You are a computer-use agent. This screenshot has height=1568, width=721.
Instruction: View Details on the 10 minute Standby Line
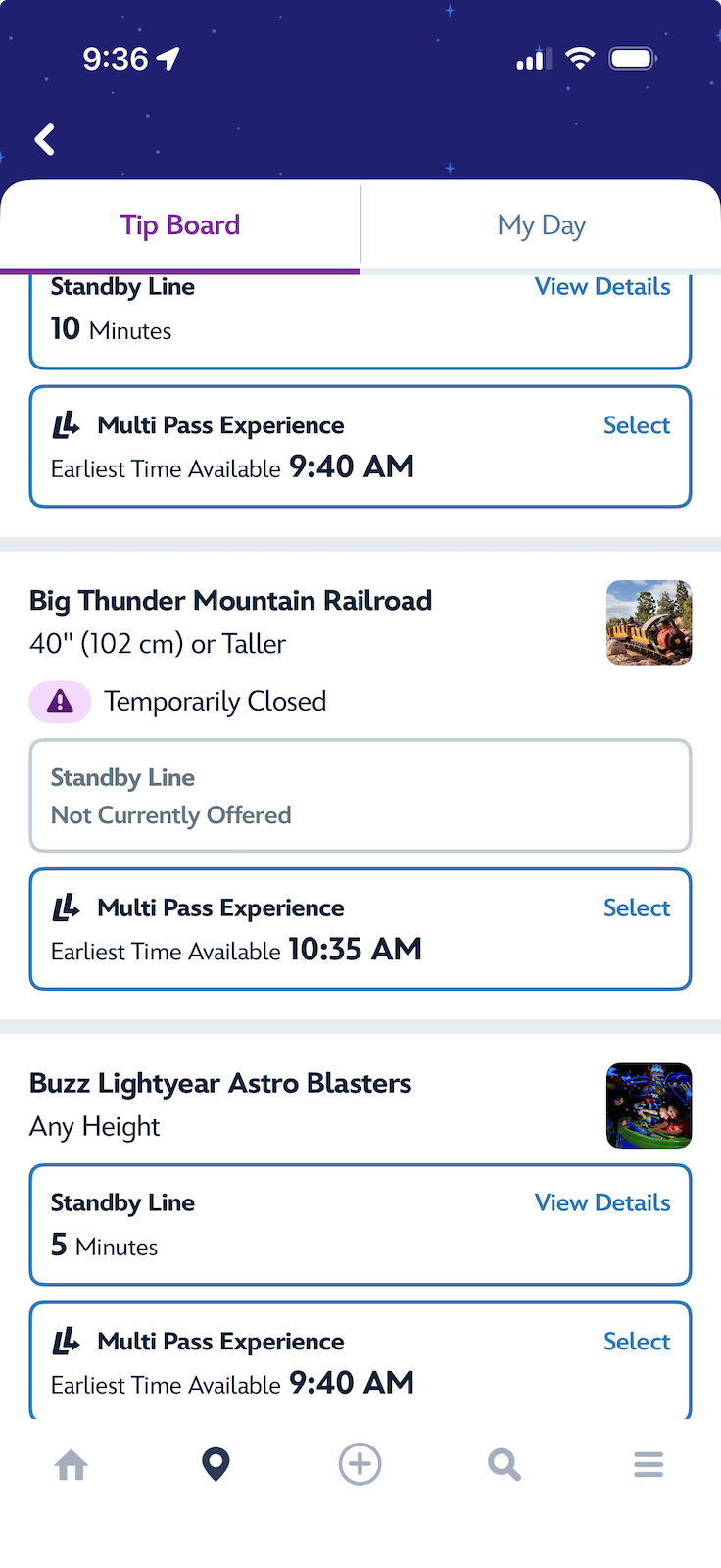[601, 286]
